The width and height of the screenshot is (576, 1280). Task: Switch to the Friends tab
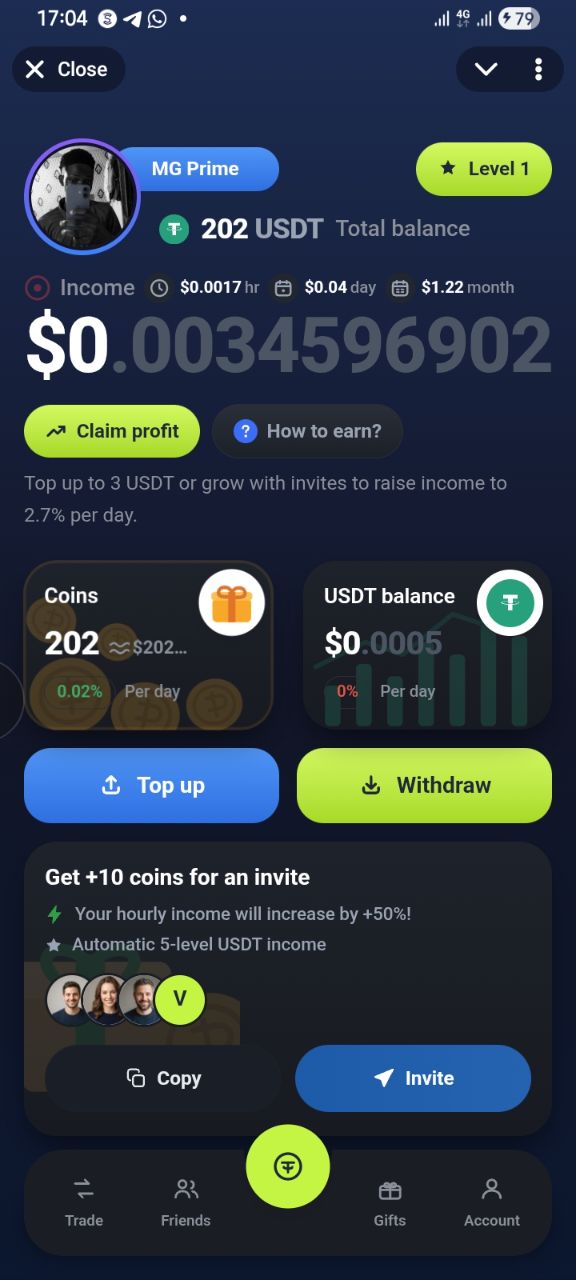186,1202
